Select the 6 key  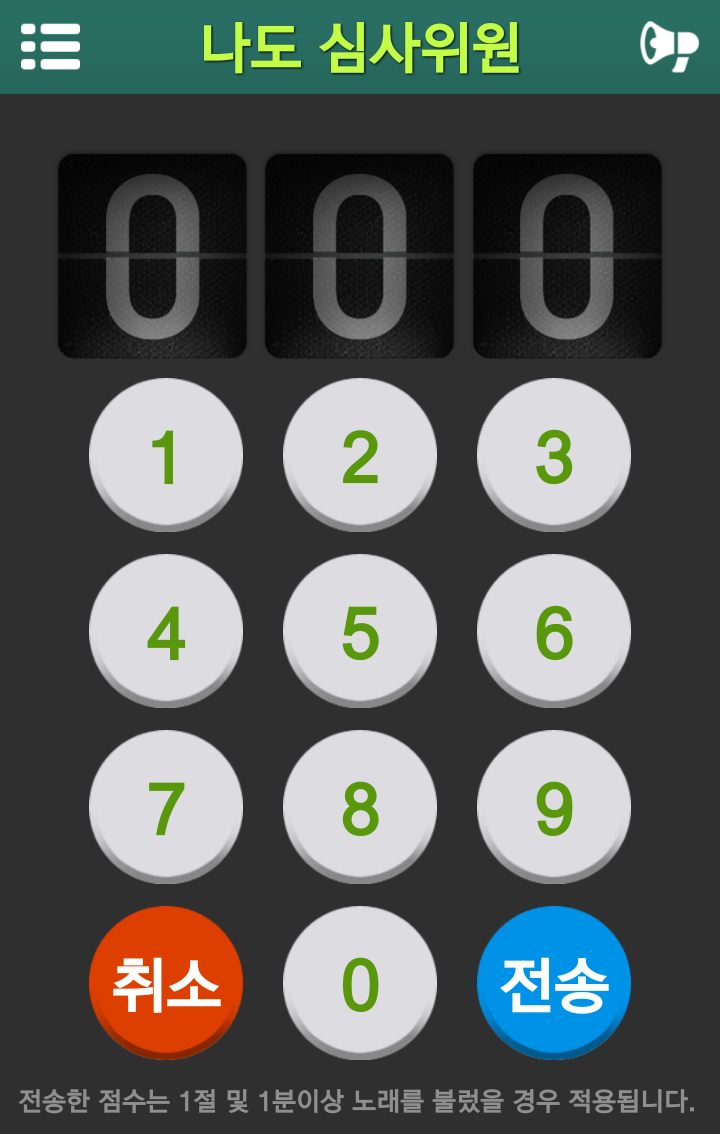pyautogui.click(x=554, y=631)
